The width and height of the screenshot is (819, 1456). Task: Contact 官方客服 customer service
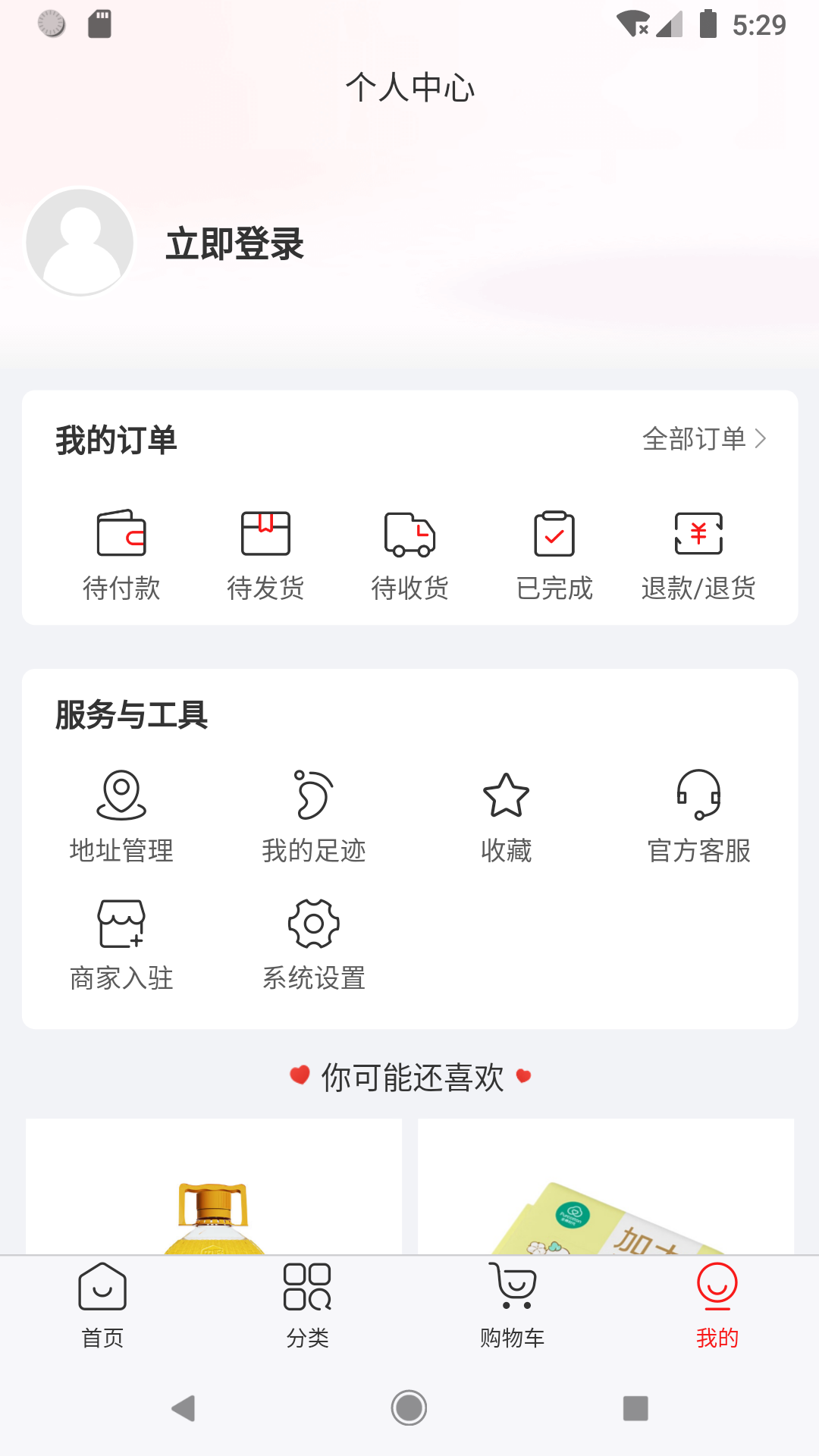coord(698,817)
